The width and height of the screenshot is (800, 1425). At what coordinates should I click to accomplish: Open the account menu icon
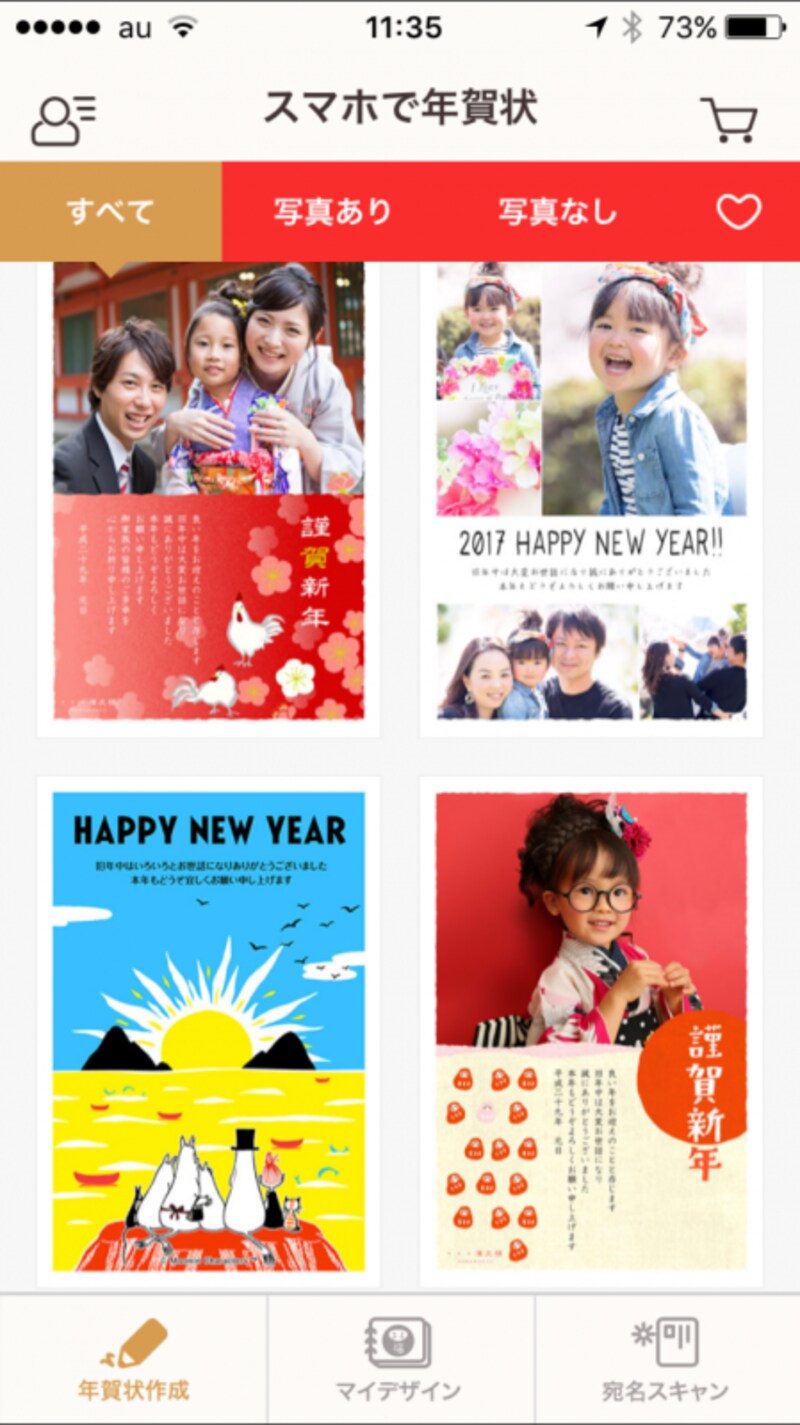(x=63, y=121)
